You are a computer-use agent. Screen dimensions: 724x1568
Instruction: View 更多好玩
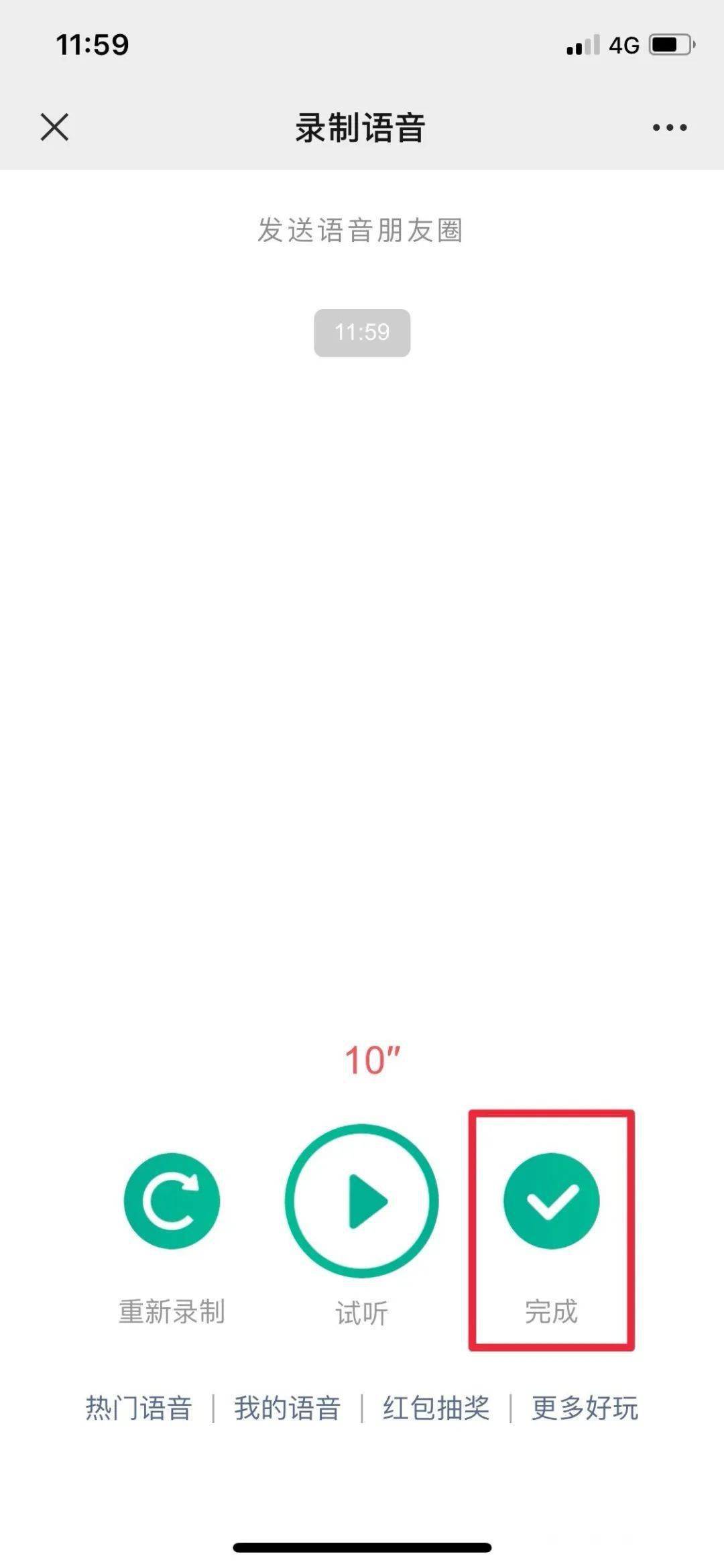pyautogui.click(x=585, y=1408)
